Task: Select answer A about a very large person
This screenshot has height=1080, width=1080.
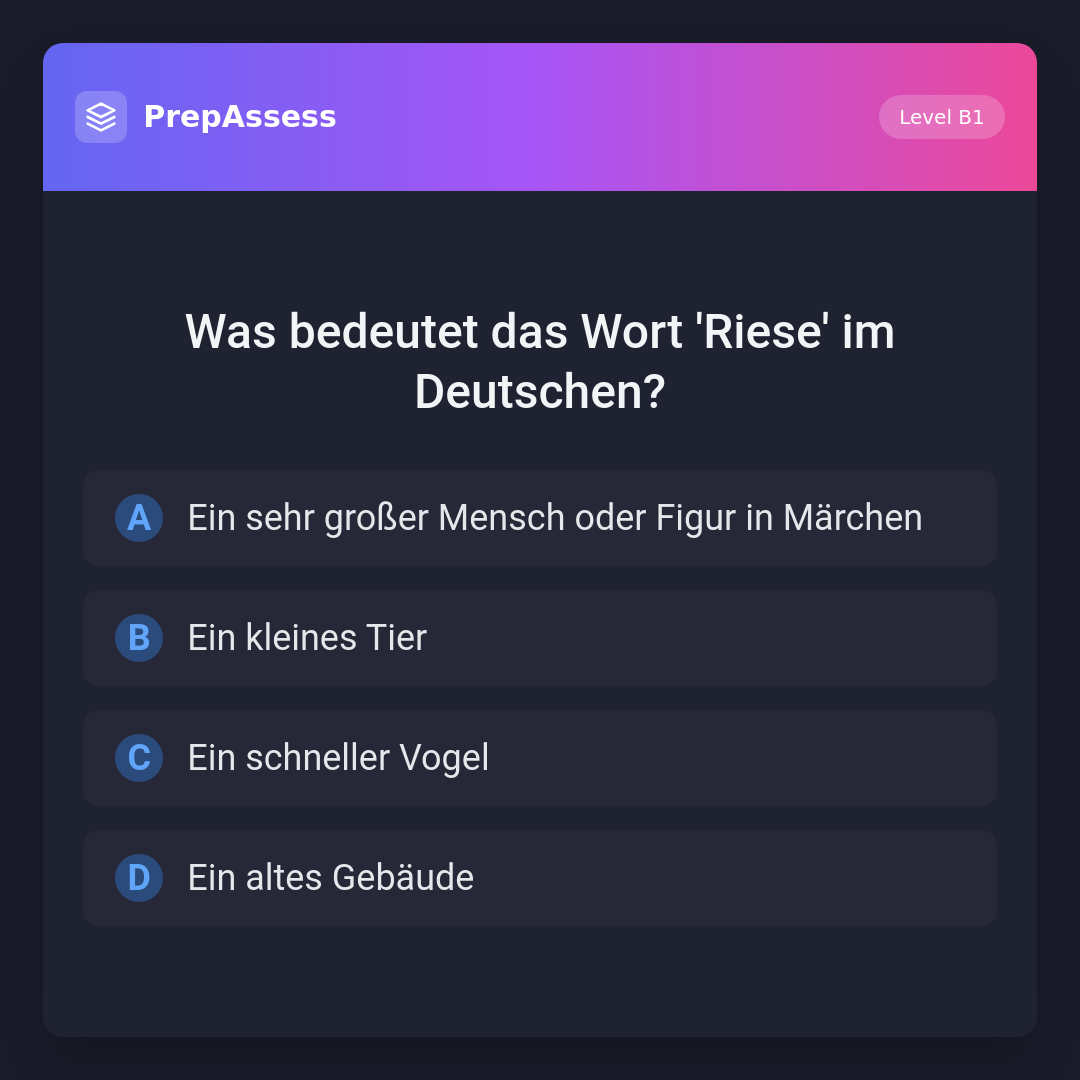Action: click(x=539, y=518)
